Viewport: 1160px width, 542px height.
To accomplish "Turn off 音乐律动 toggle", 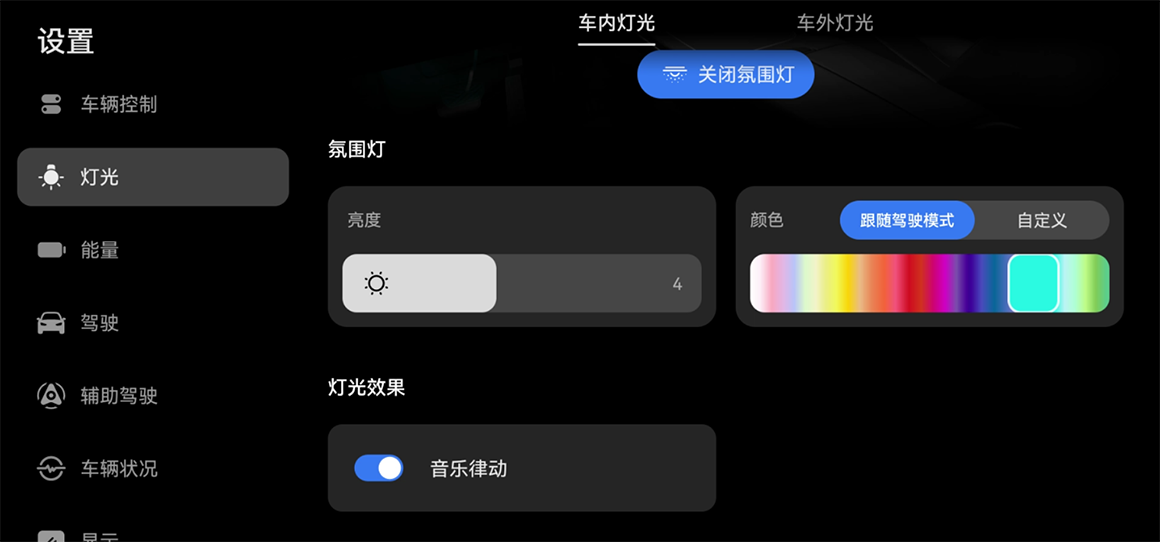I will [379, 468].
